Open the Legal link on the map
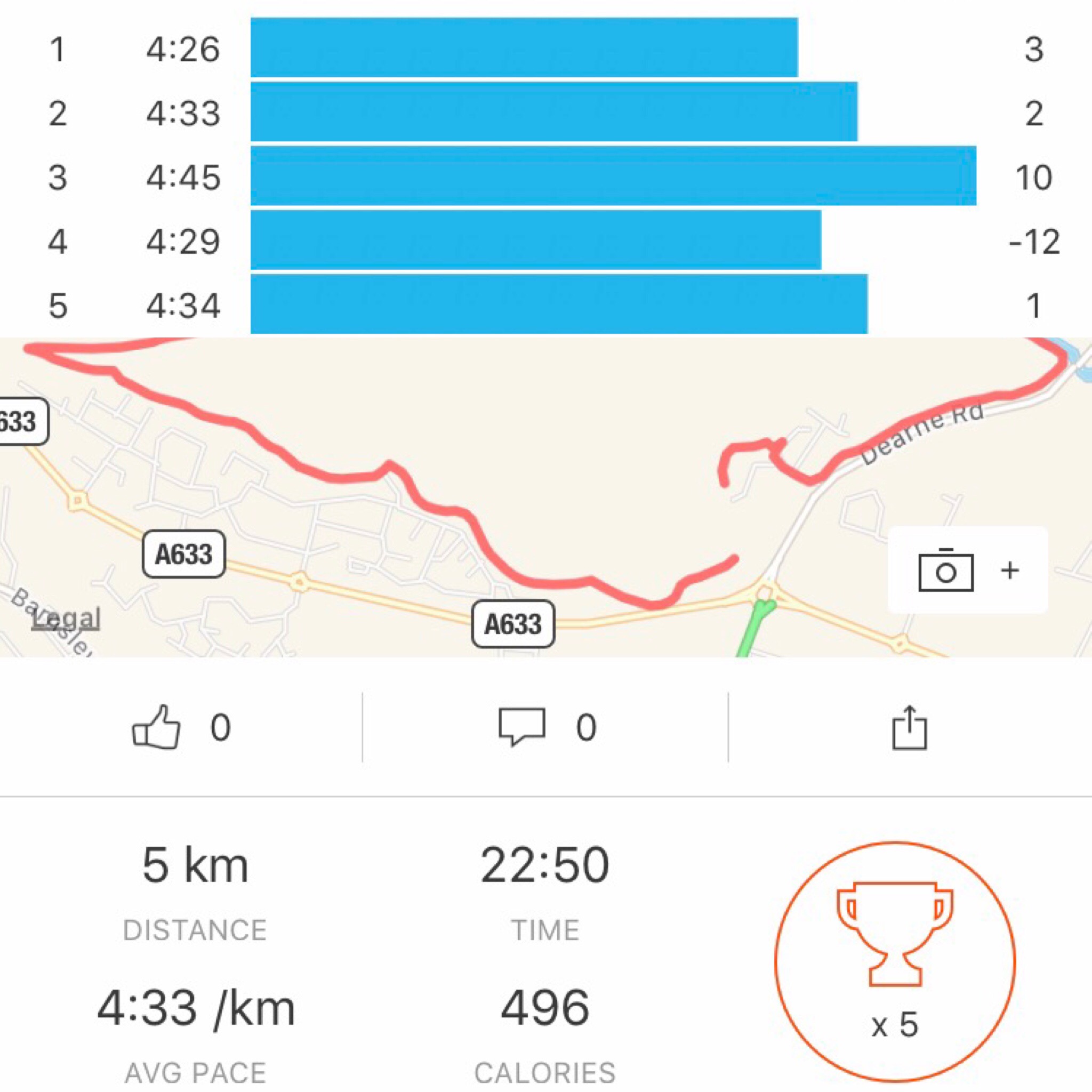 click(x=66, y=619)
